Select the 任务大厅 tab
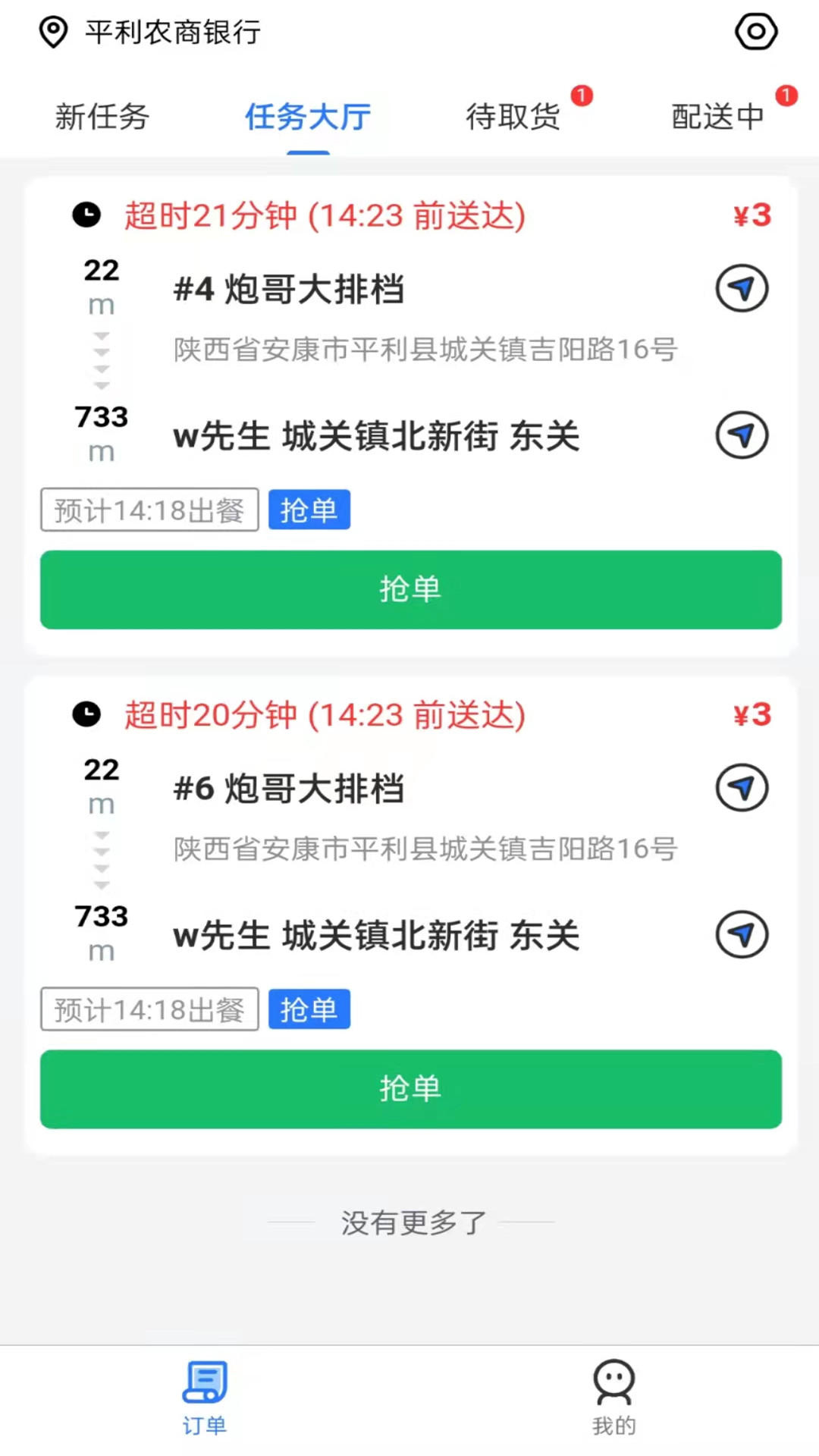Viewport: 819px width, 1456px height. click(308, 117)
